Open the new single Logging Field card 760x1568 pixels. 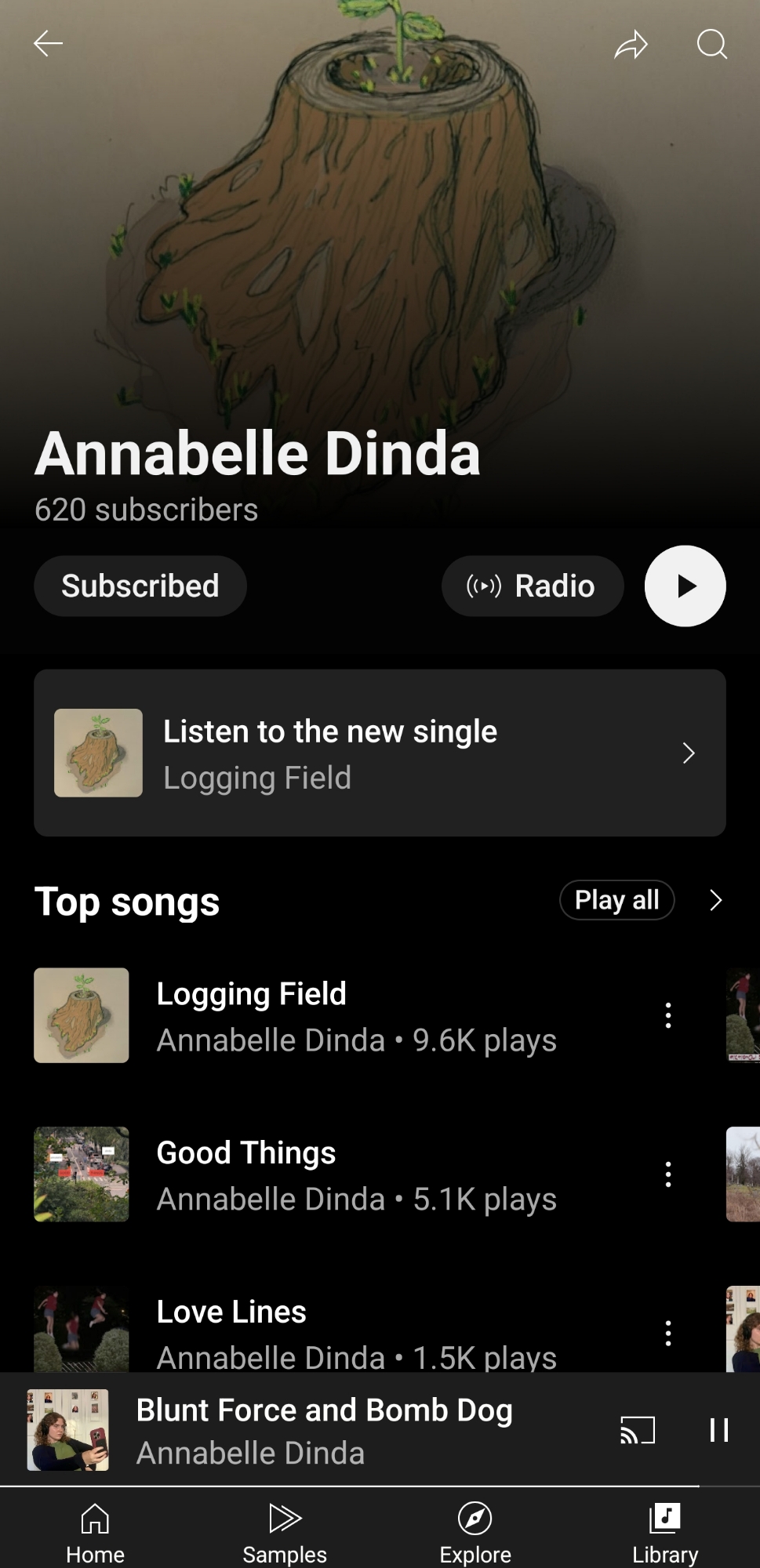point(380,753)
